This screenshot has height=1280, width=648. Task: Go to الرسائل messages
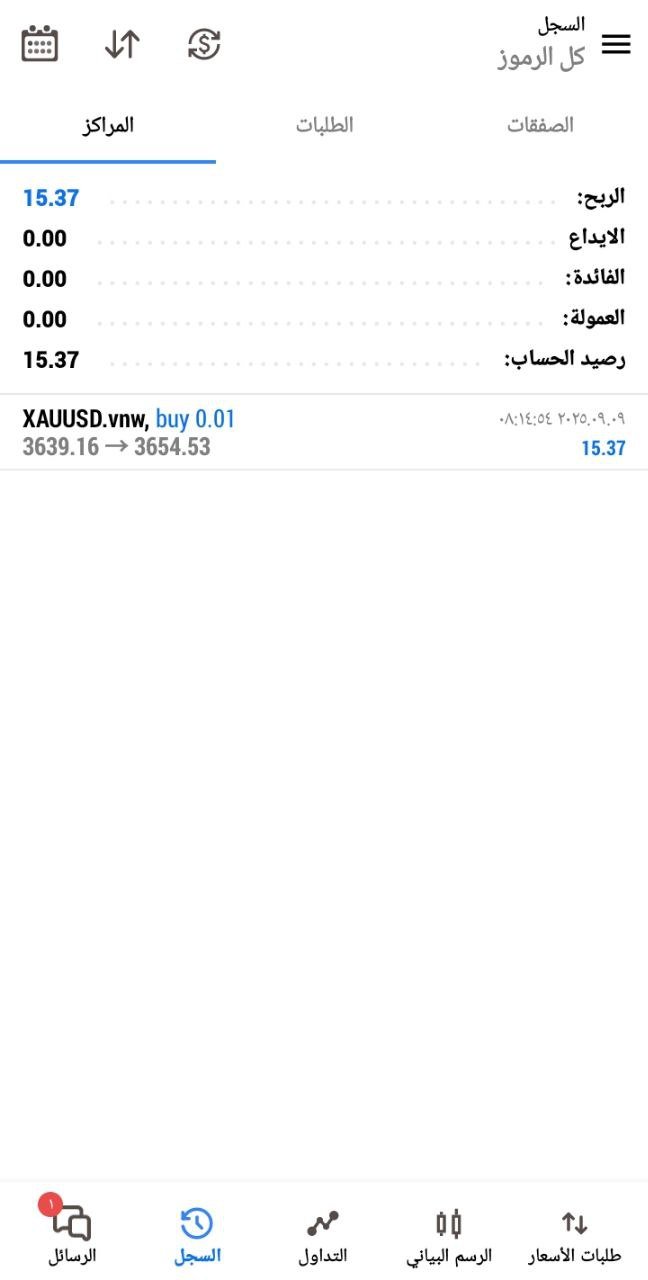(x=72, y=1234)
